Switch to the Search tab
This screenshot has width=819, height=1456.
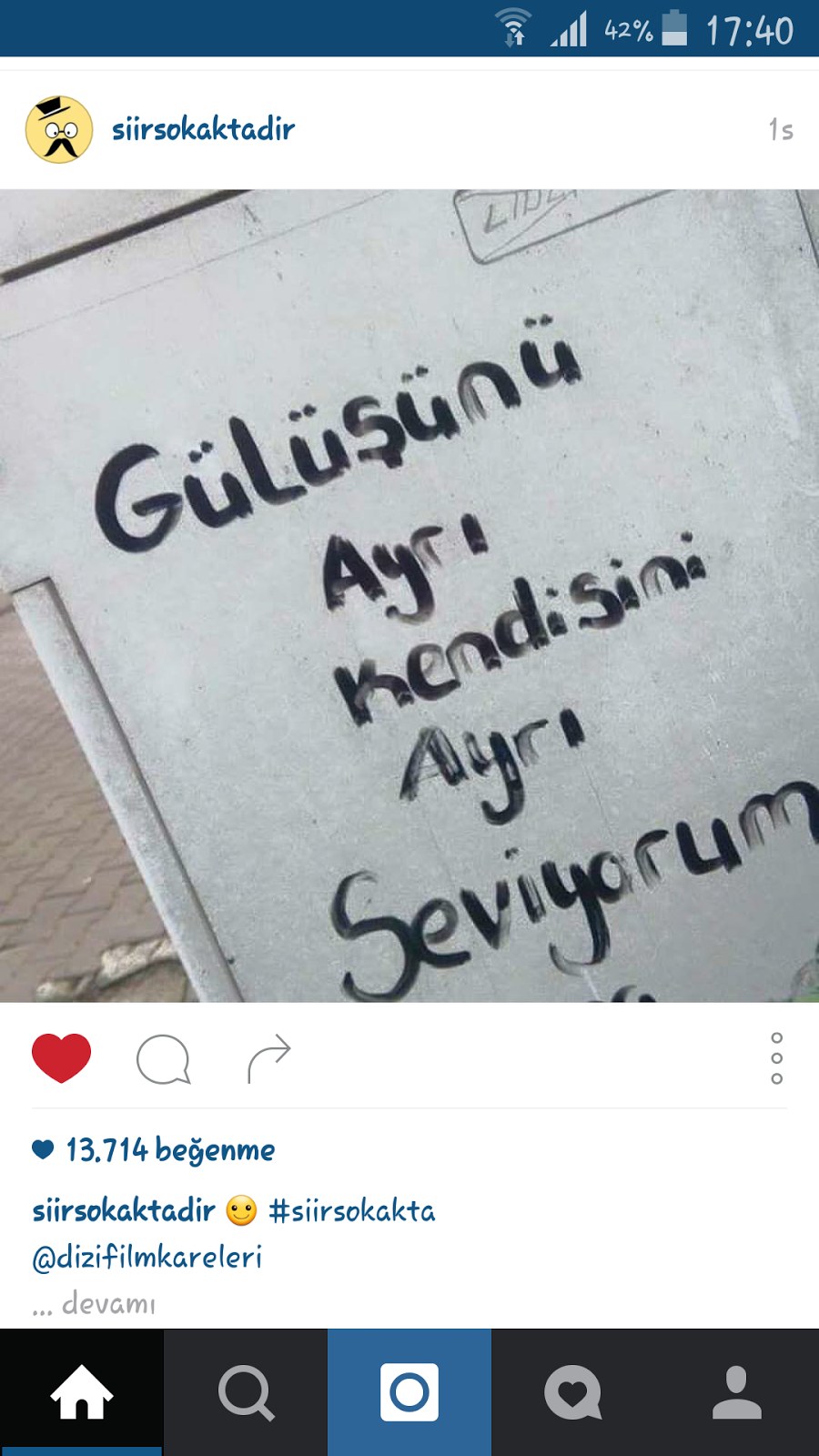tap(246, 1392)
